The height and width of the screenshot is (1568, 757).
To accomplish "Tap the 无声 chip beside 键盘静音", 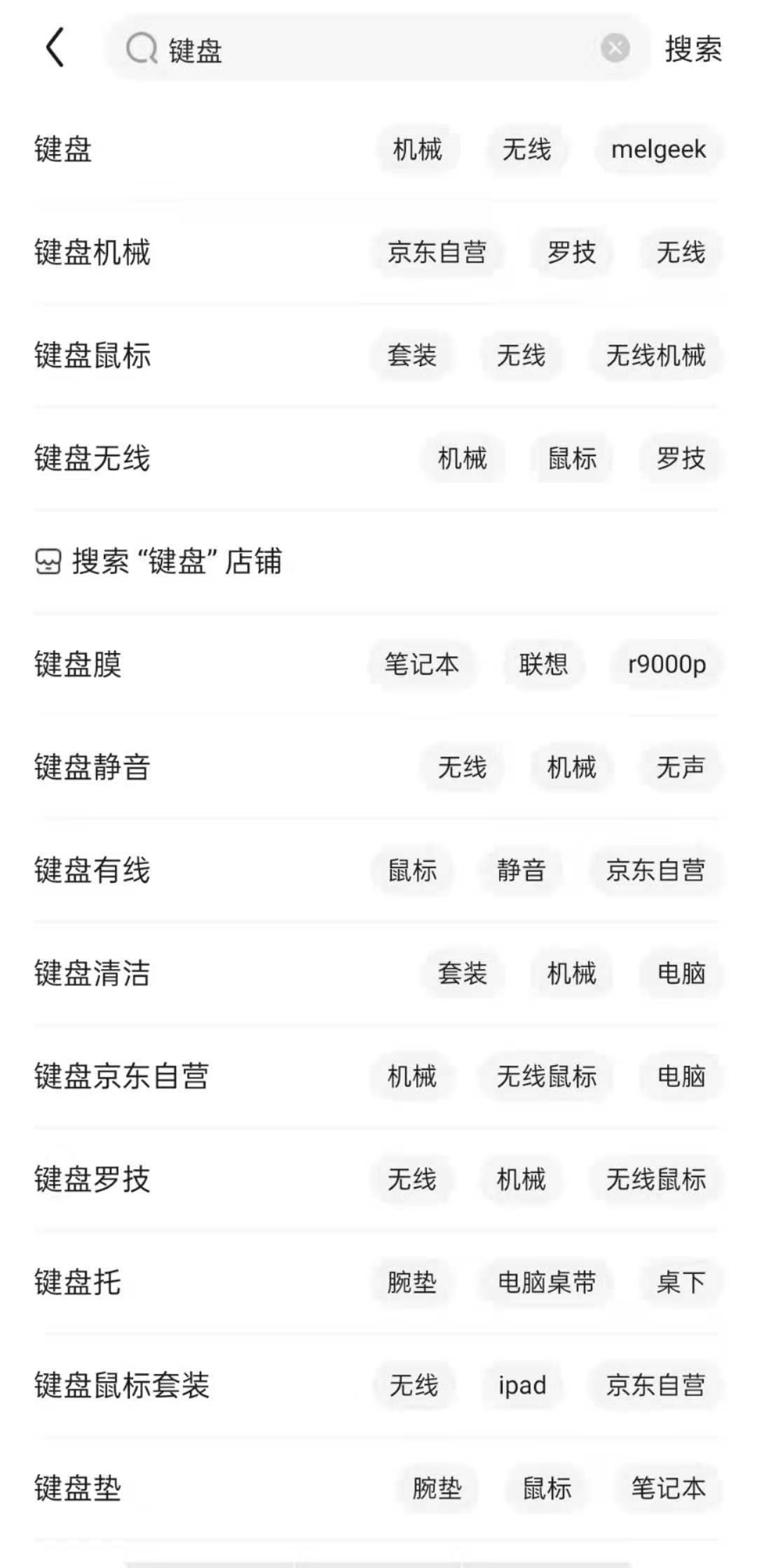I will point(681,767).
